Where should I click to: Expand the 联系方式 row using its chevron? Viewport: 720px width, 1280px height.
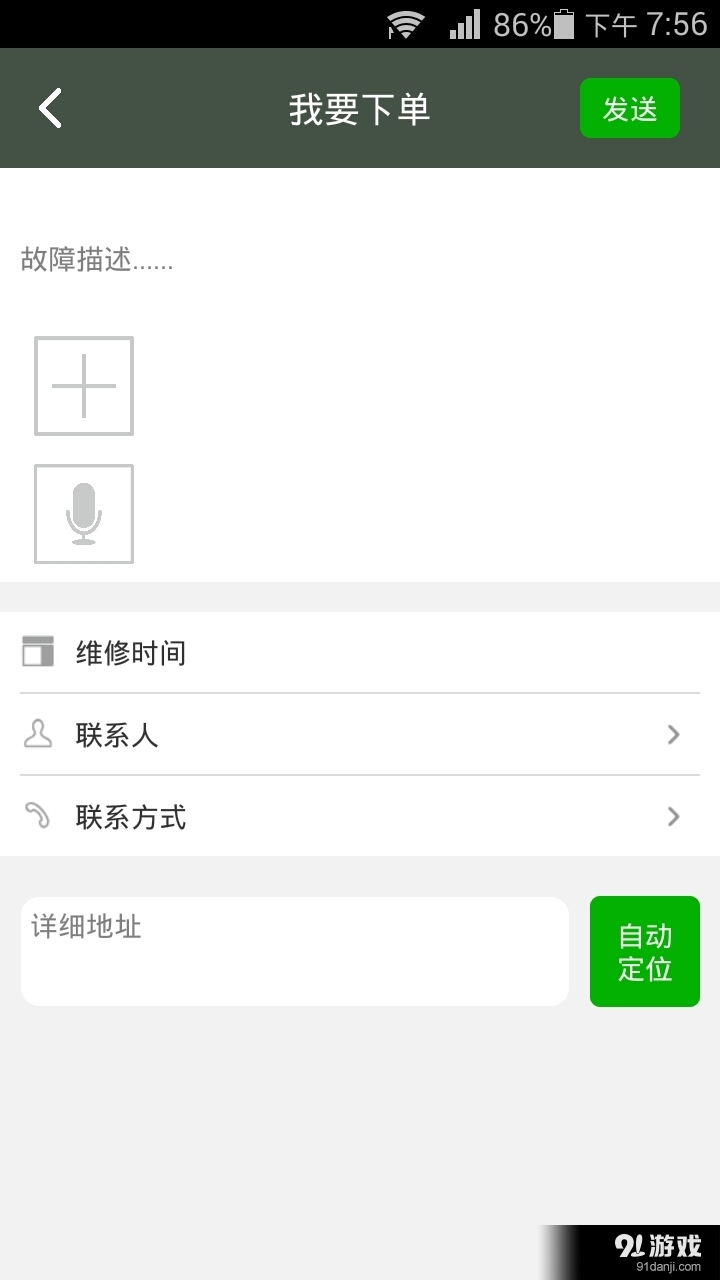pyautogui.click(x=673, y=816)
